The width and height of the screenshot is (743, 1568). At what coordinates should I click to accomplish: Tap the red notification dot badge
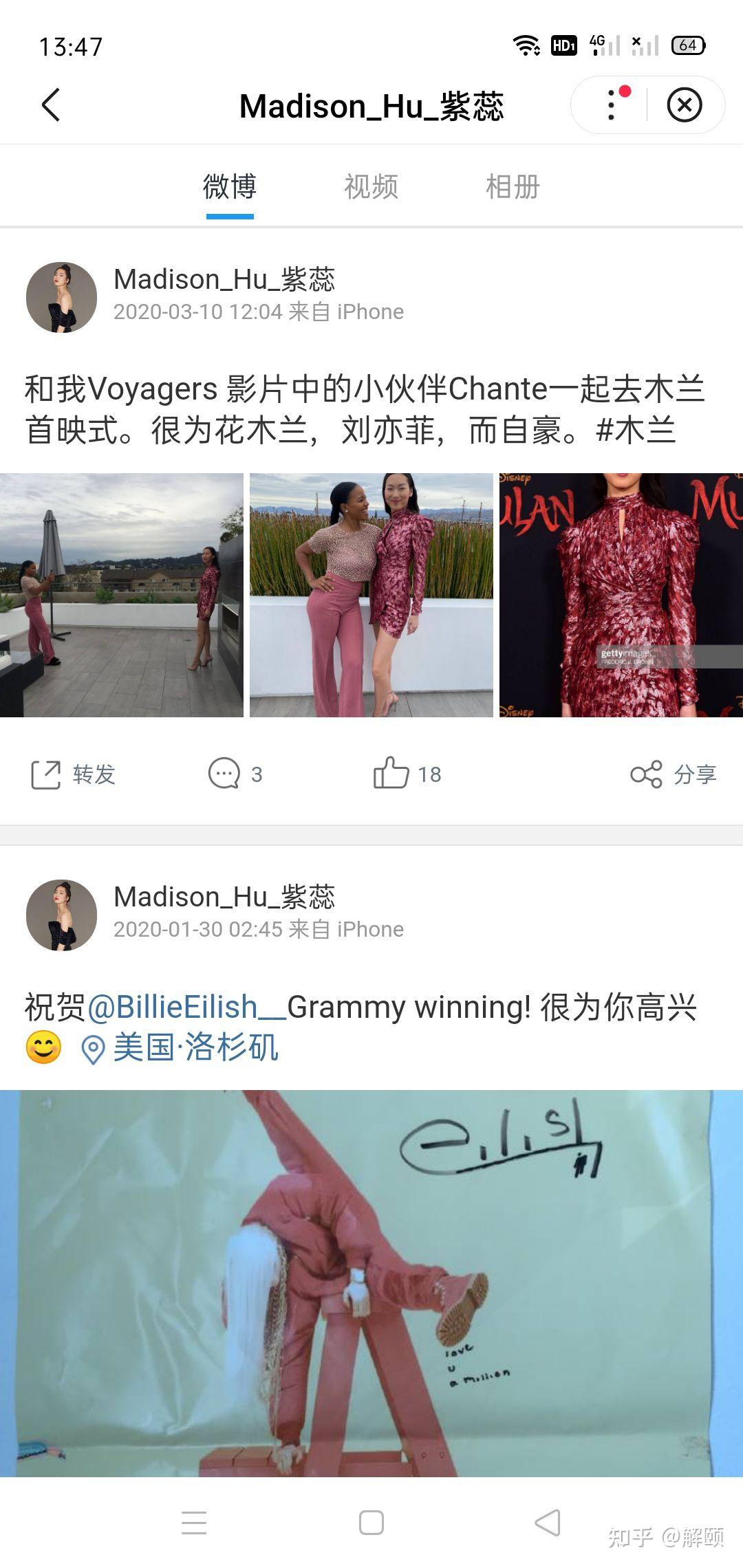(x=625, y=90)
